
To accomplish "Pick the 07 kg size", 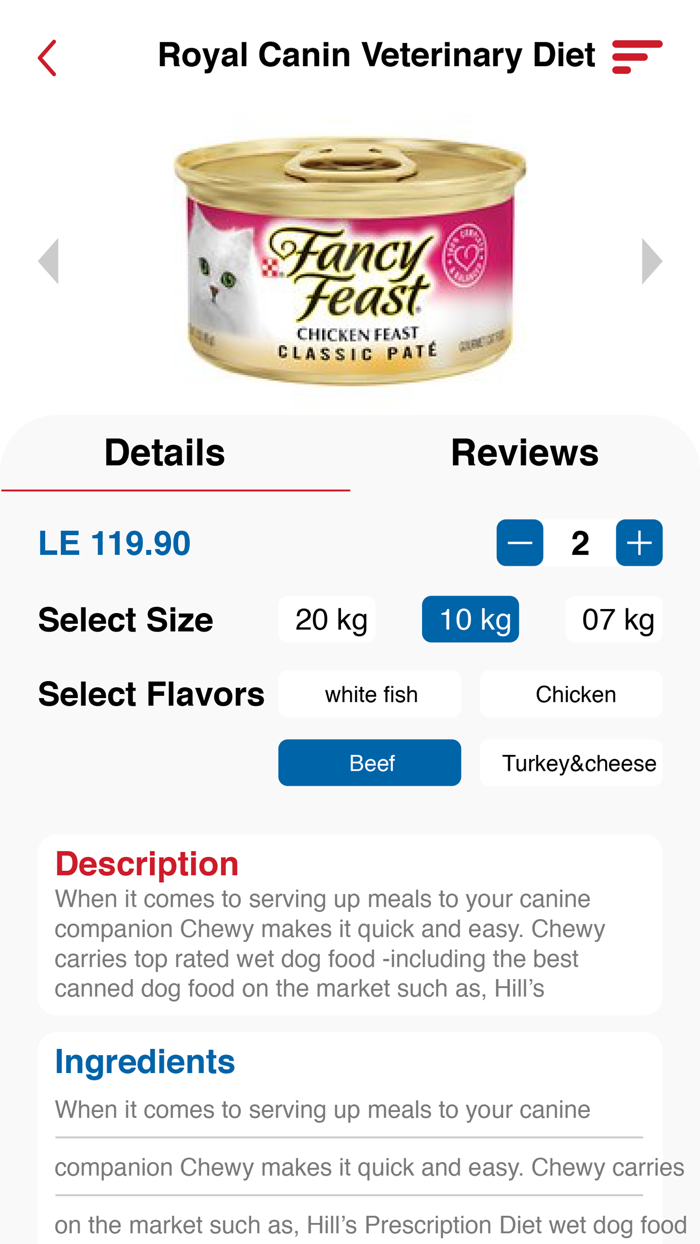I will pyautogui.click(x=614, y=620).
